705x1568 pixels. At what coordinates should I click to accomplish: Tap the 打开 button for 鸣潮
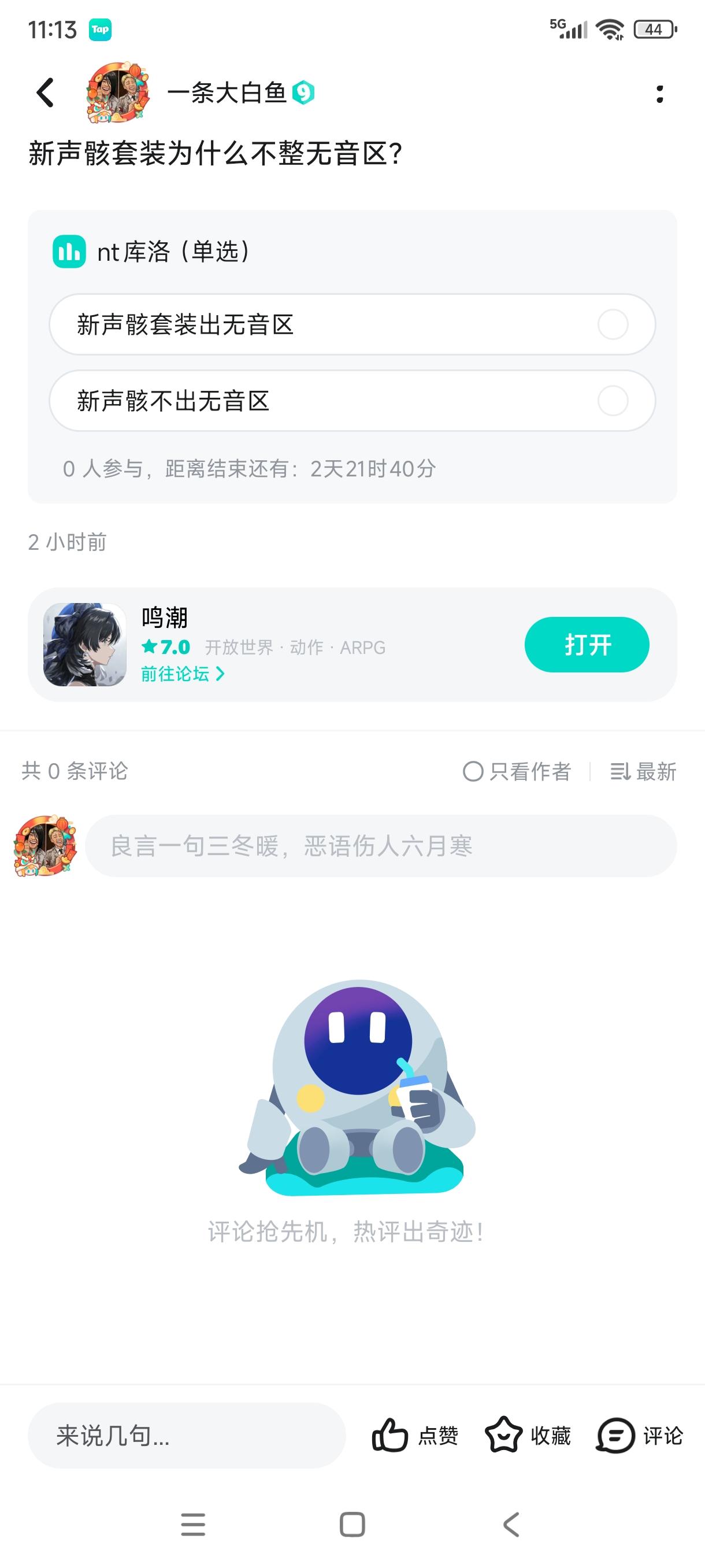pos(587,645)
